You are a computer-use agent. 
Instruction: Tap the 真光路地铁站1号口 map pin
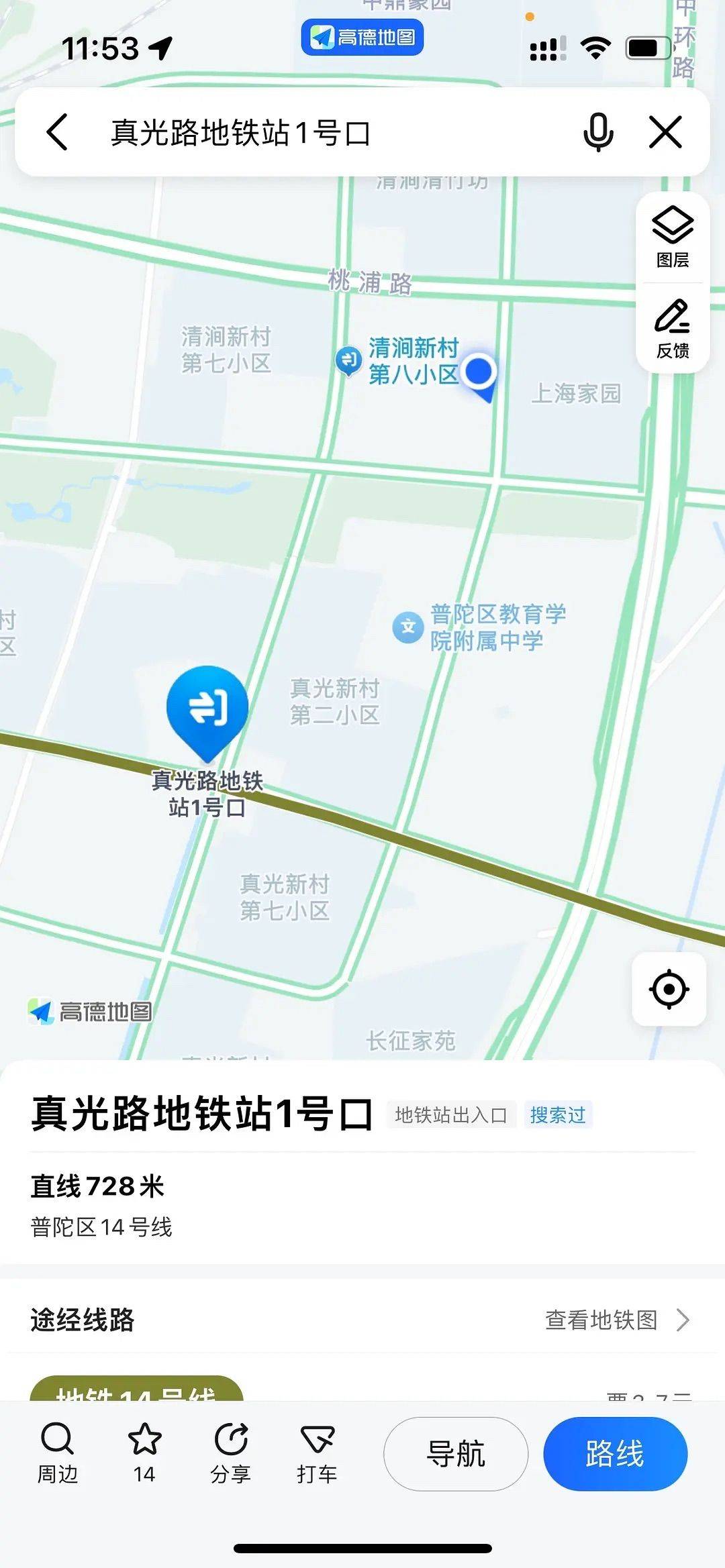tap(207, 708)
